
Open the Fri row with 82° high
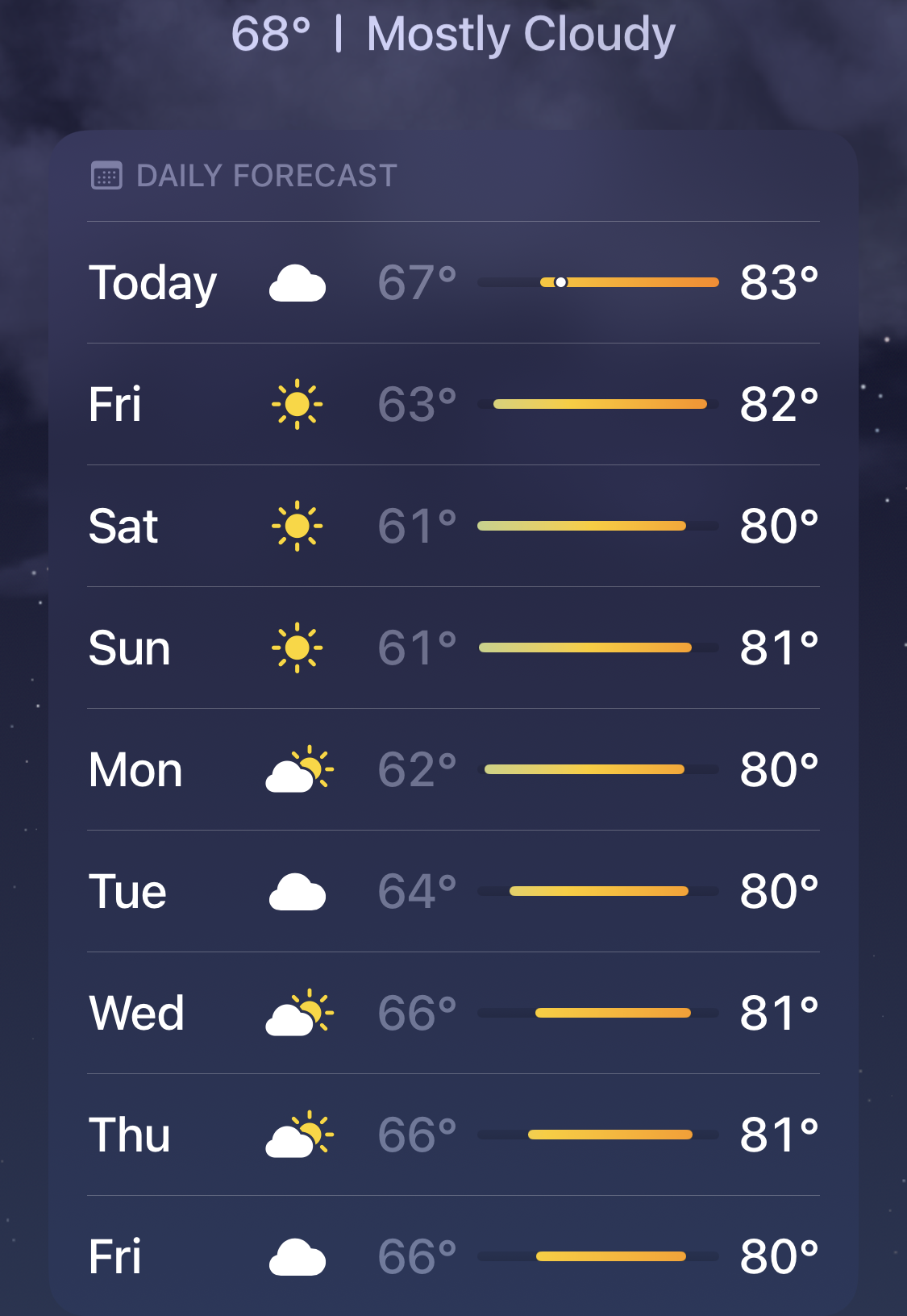coord(453,405)
